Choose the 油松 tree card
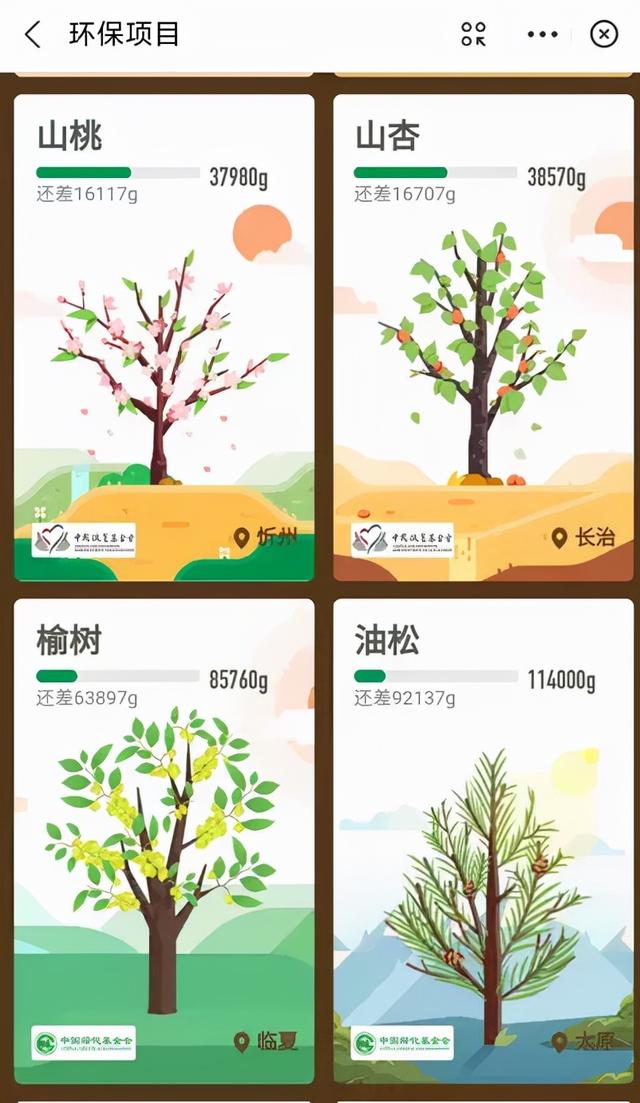The height and width of the screenshot is (1103, 640). [483, 840]
